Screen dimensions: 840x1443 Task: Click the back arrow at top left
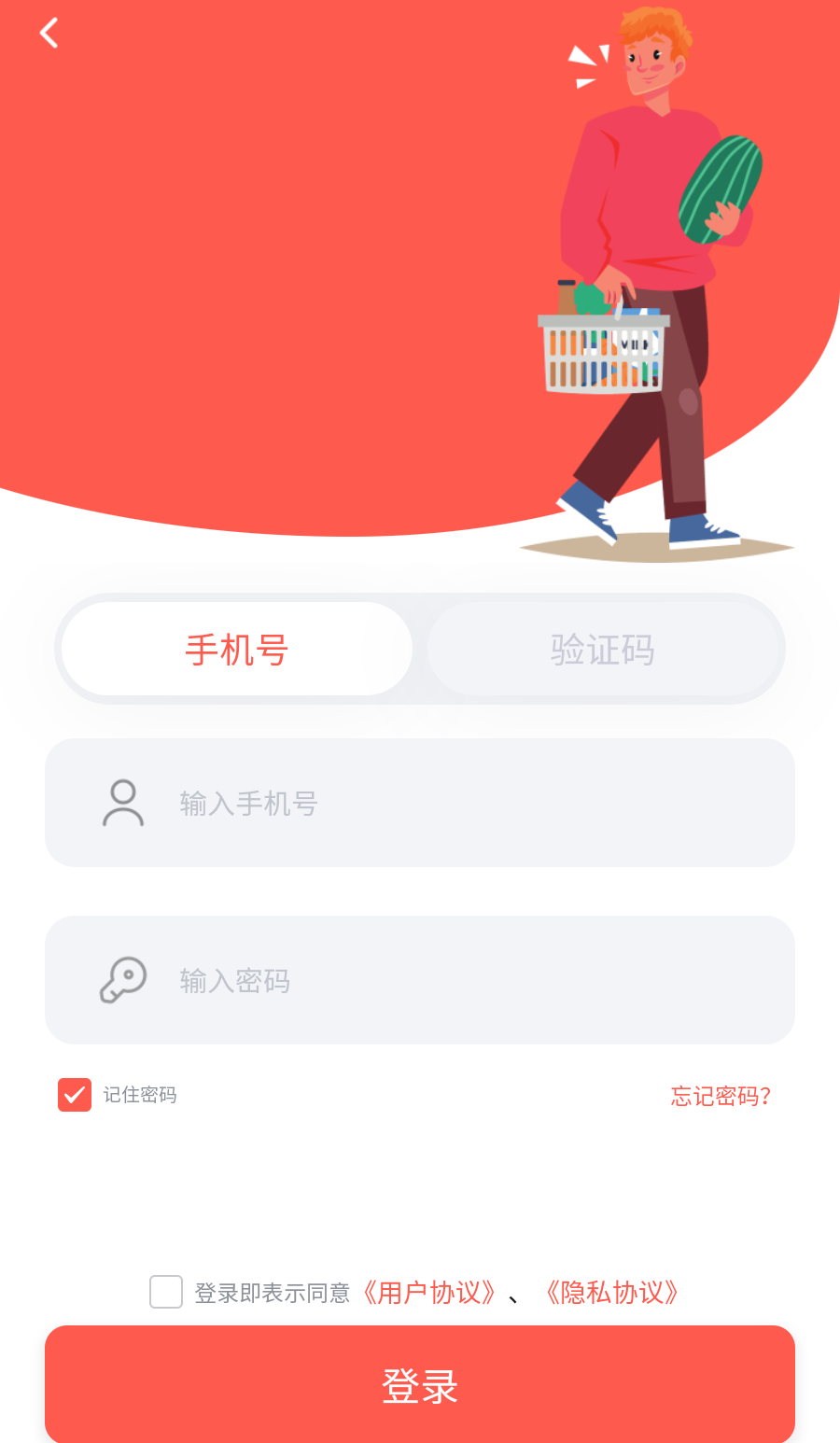tap(49, 34)
